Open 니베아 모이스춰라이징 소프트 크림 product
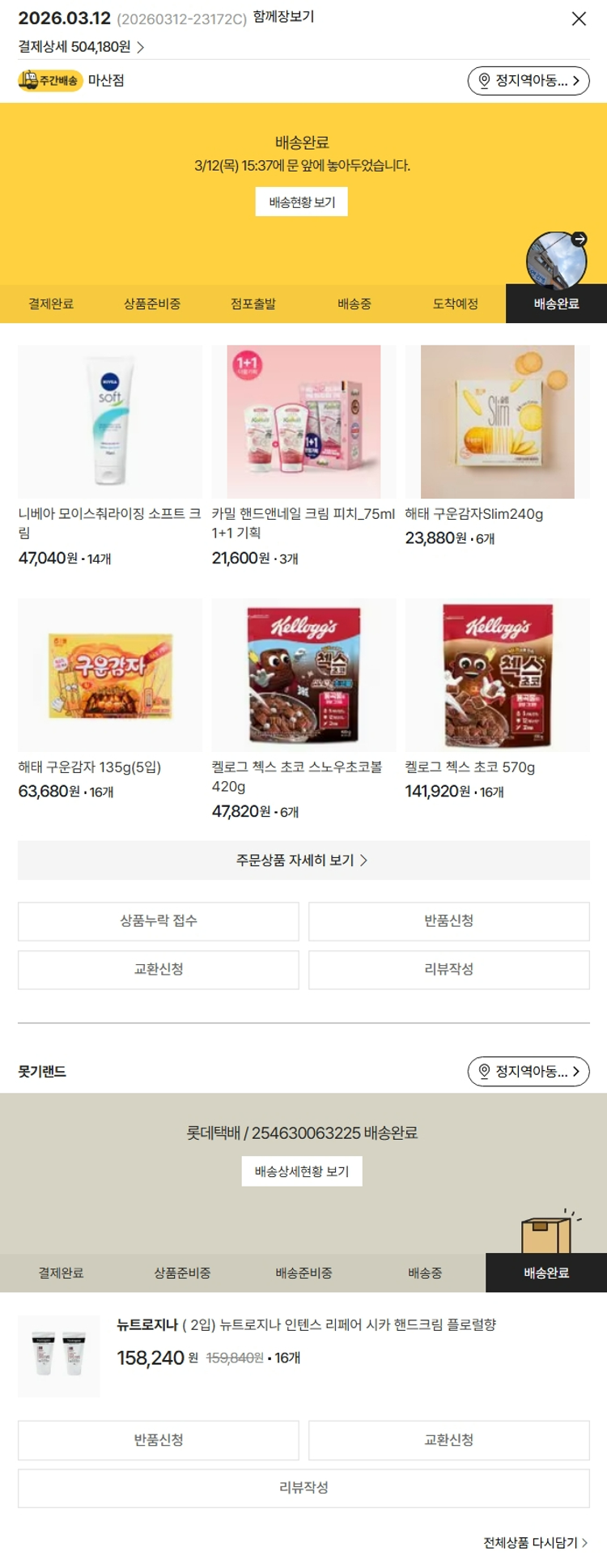The width and height of the screenshot is (607, 1568). pyautogui.click(x=110, y=422)
